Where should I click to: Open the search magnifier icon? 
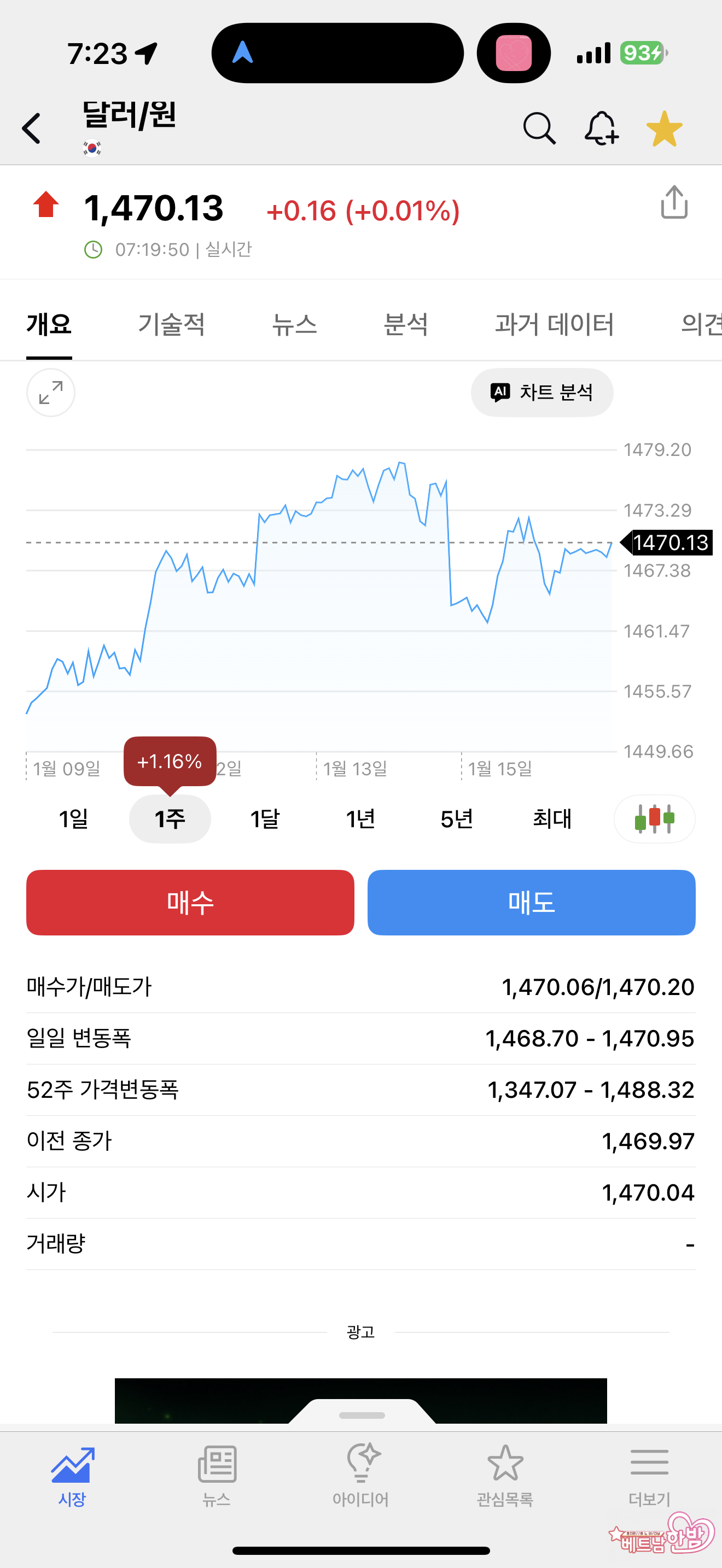(539, 128)
